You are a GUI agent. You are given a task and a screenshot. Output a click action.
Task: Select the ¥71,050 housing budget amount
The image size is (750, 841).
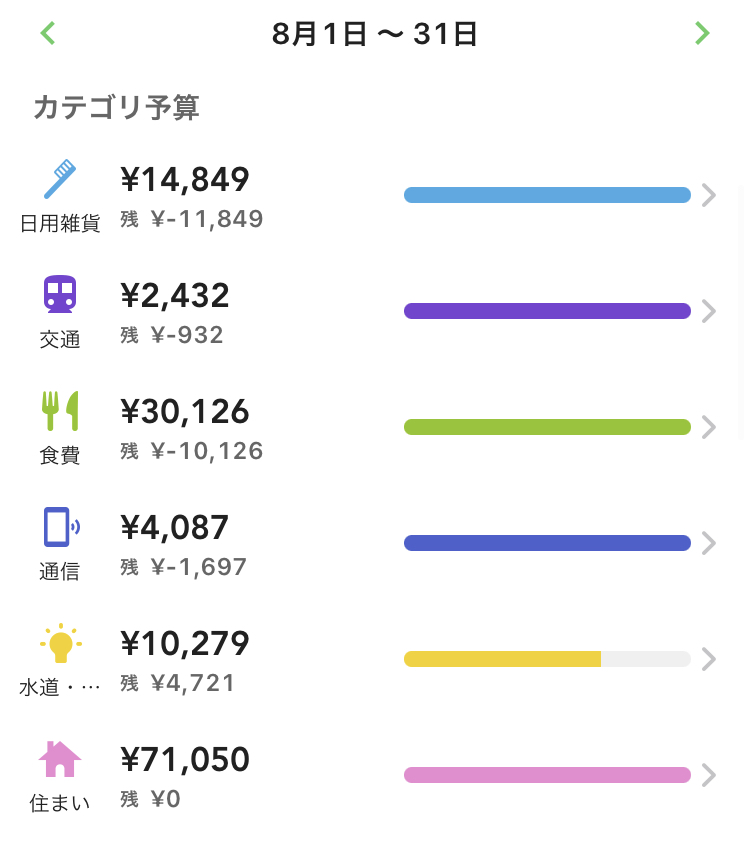[x=186, y=760]
